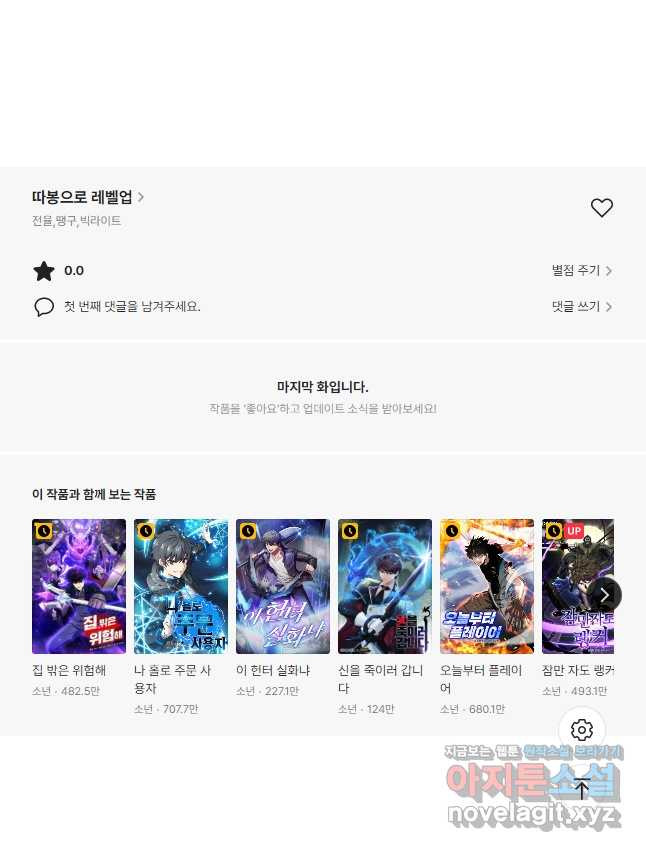Viewport: 646px width, 852px height.
Task: Open viewer settings gear
Action: (x=582, y=730)
